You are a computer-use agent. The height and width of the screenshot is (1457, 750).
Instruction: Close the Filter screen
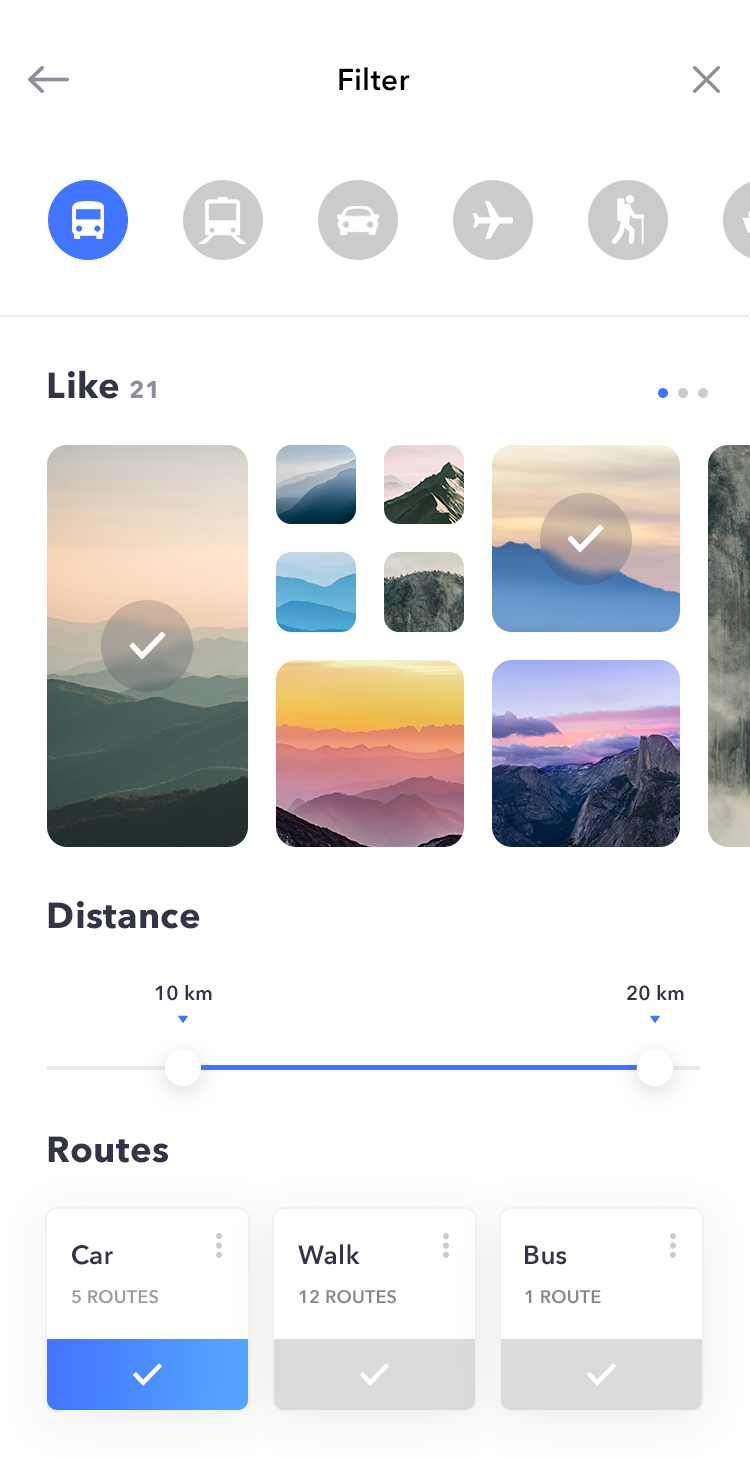(706, 80)
